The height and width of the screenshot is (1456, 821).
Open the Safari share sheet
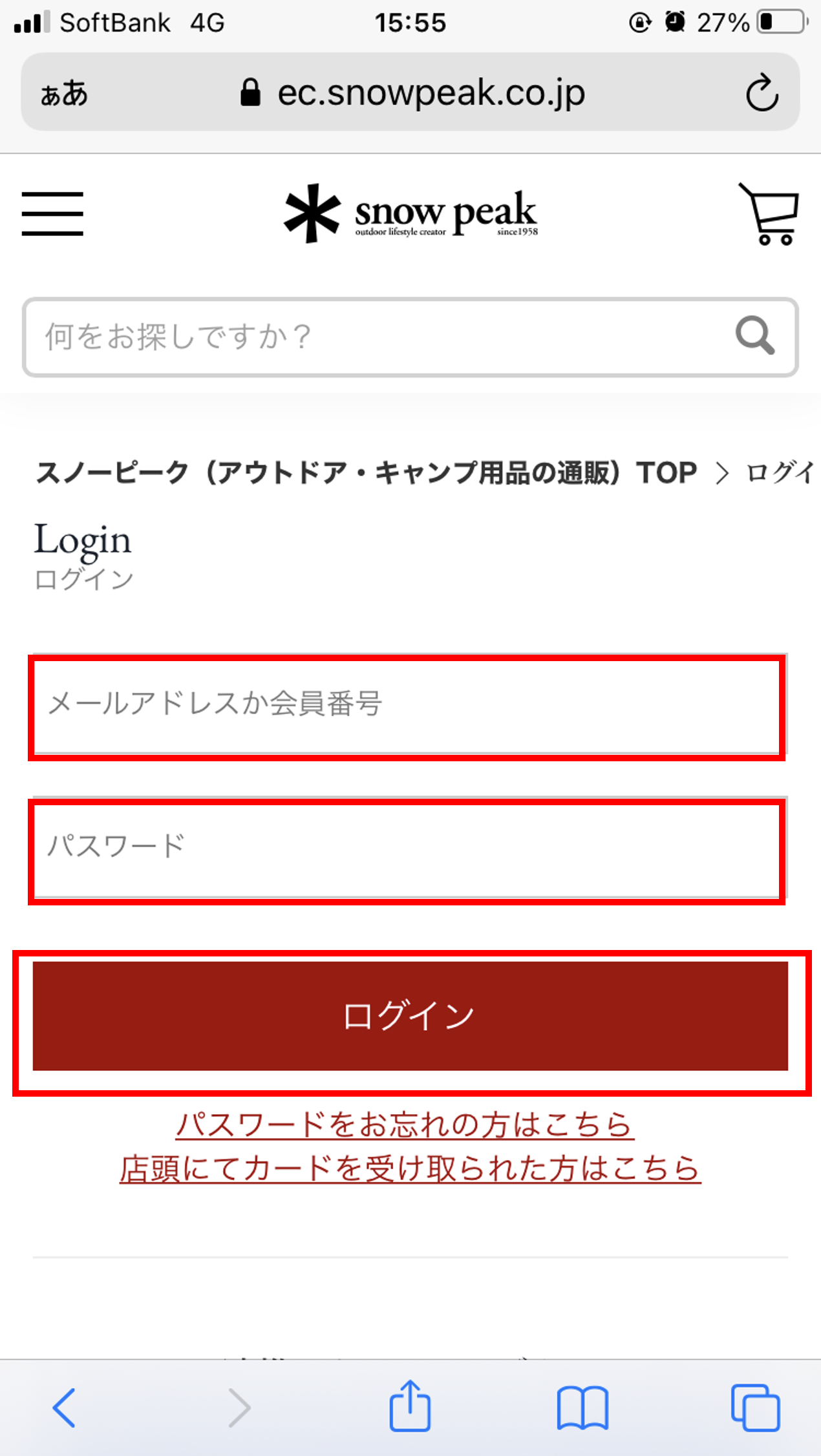[x=410, y=1406]
